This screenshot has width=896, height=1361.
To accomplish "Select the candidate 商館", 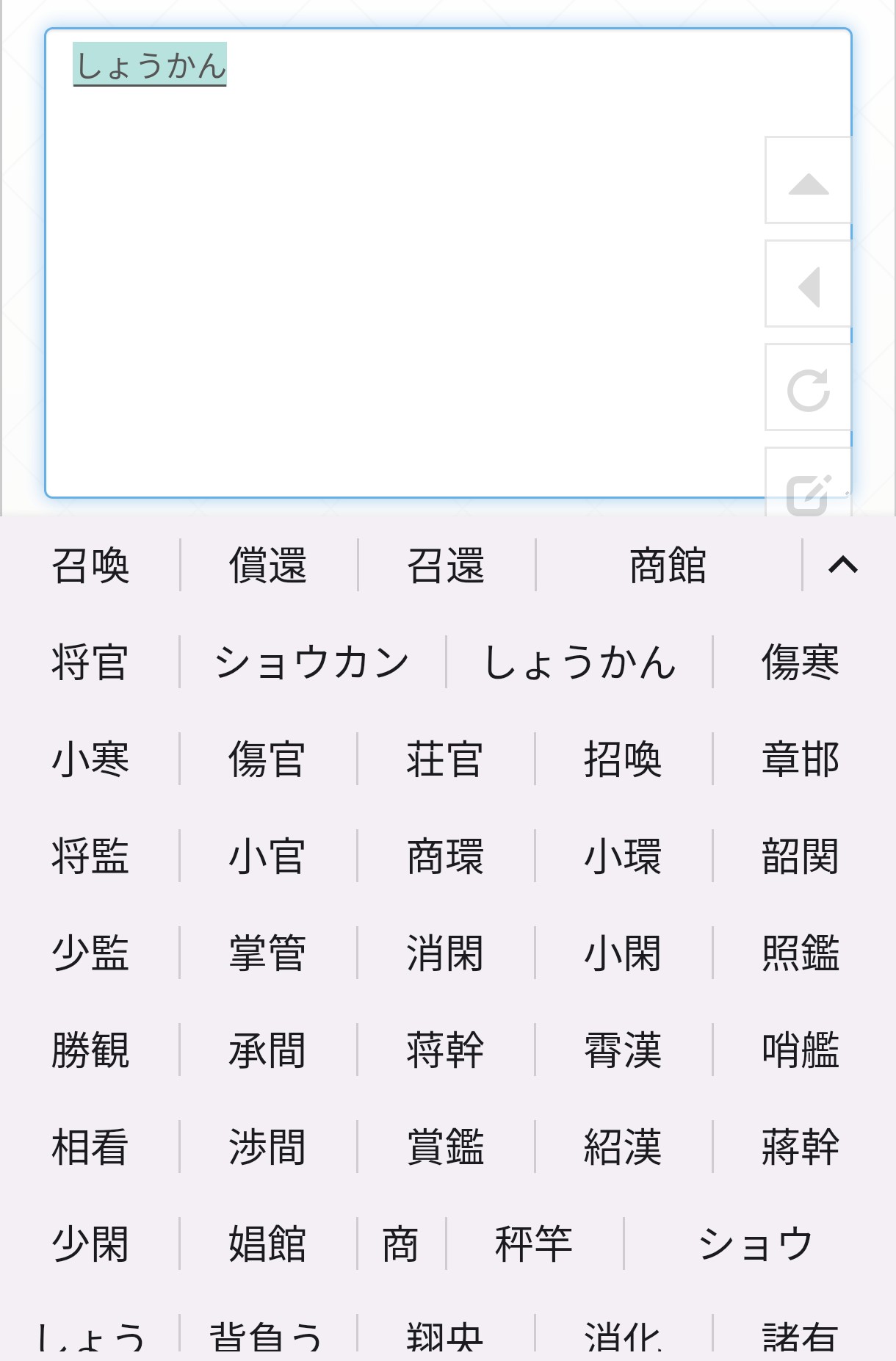I will coord(668,566).
